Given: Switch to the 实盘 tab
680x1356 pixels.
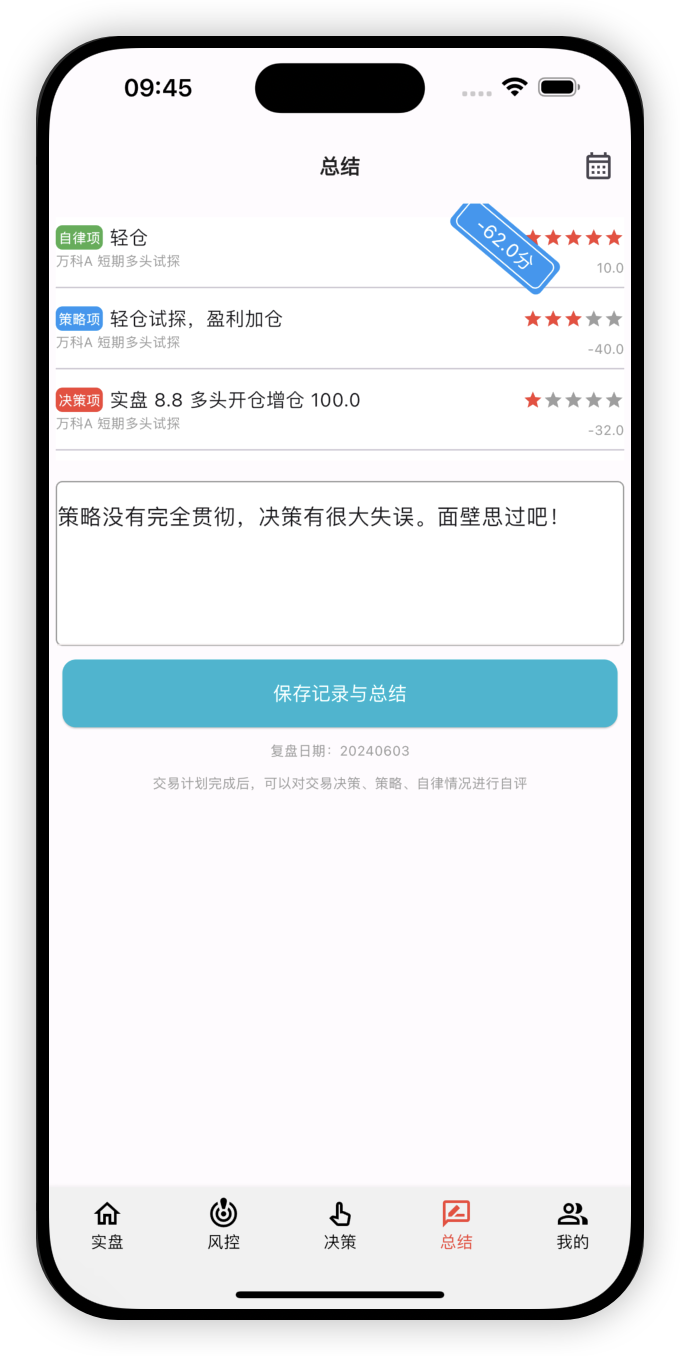Looking at the screenshot, I should pos(107,1225).
